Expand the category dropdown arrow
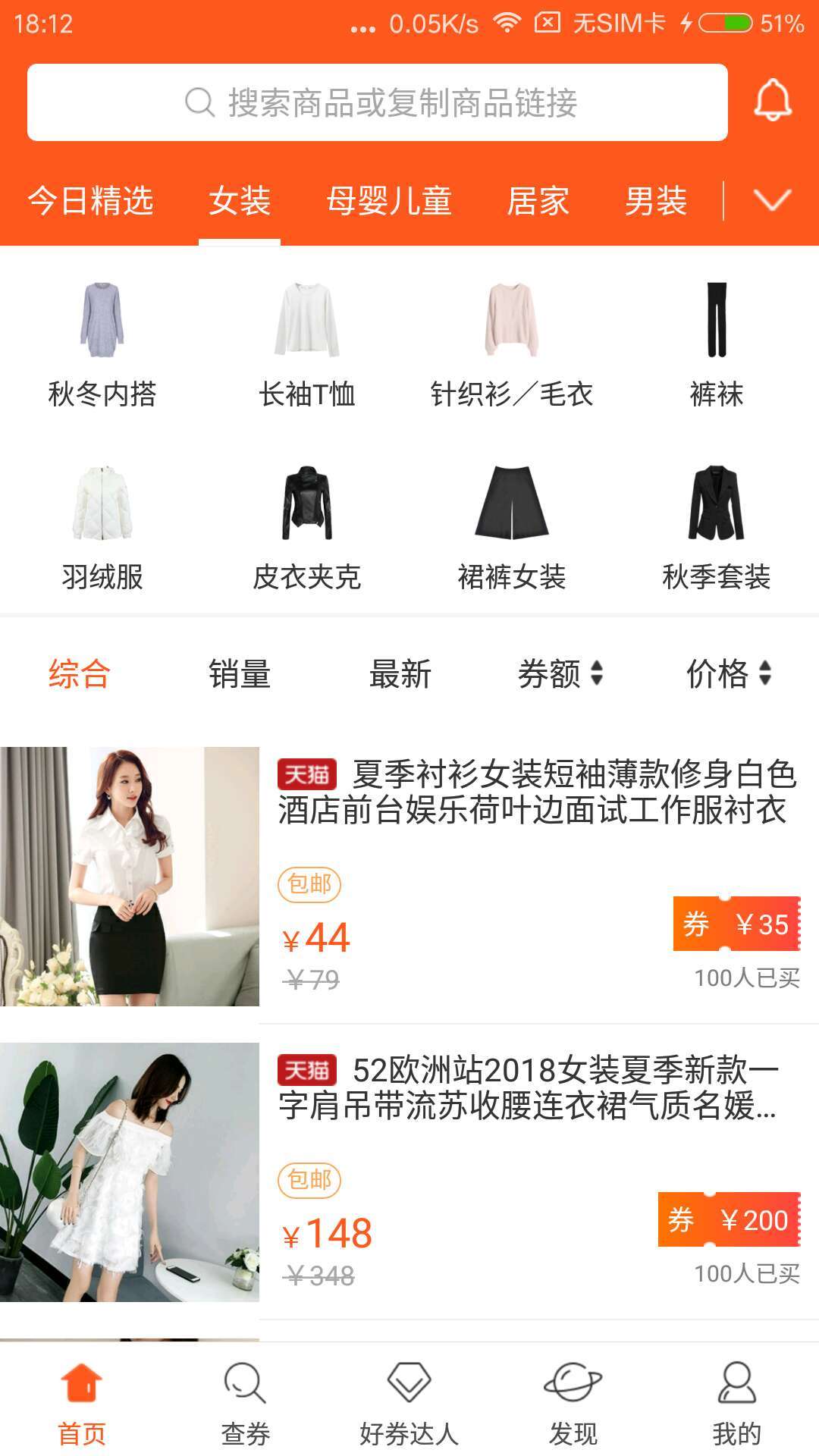 tap(772, 201)
